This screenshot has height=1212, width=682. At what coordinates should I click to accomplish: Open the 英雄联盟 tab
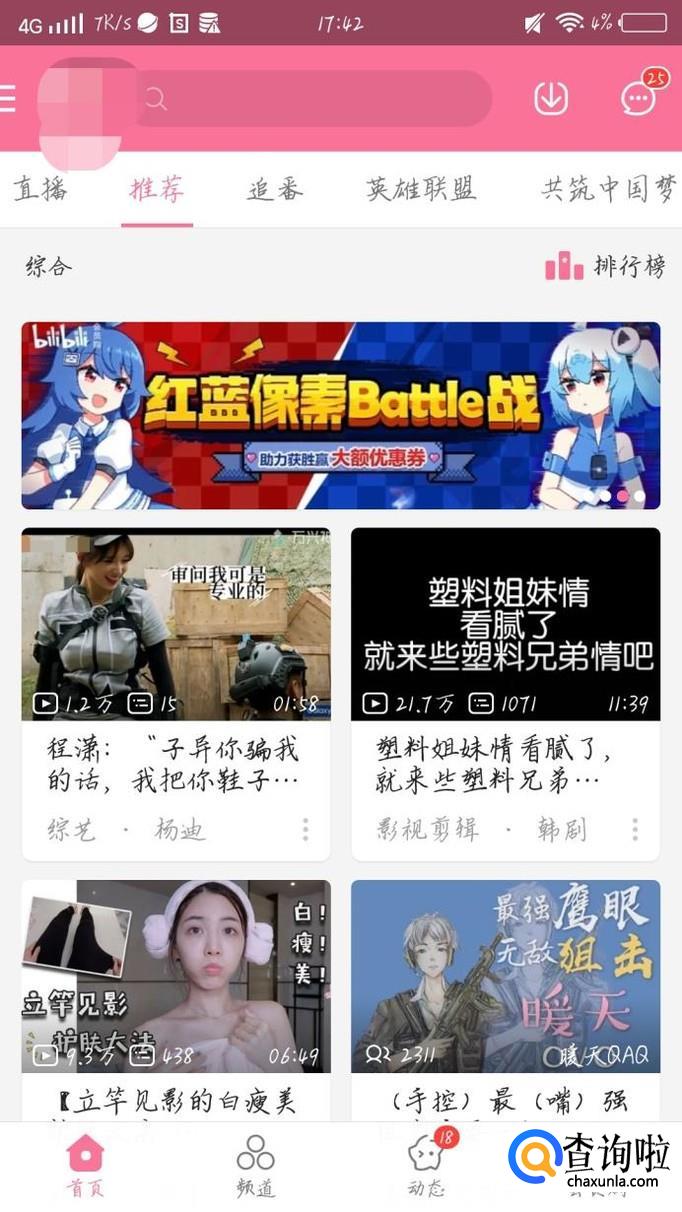(421, 189)
